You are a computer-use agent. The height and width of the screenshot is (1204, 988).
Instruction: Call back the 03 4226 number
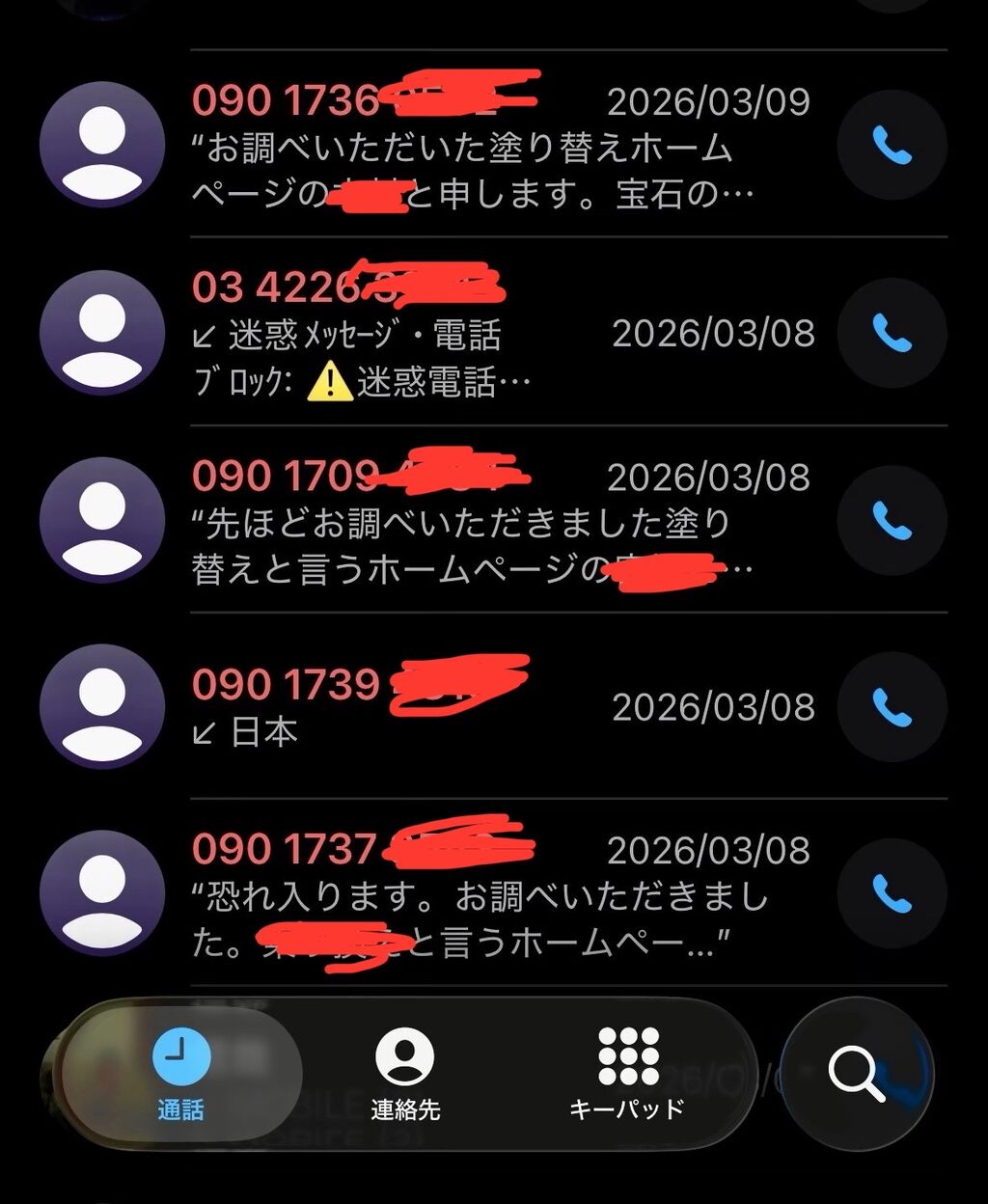click(x=892, y=333)
